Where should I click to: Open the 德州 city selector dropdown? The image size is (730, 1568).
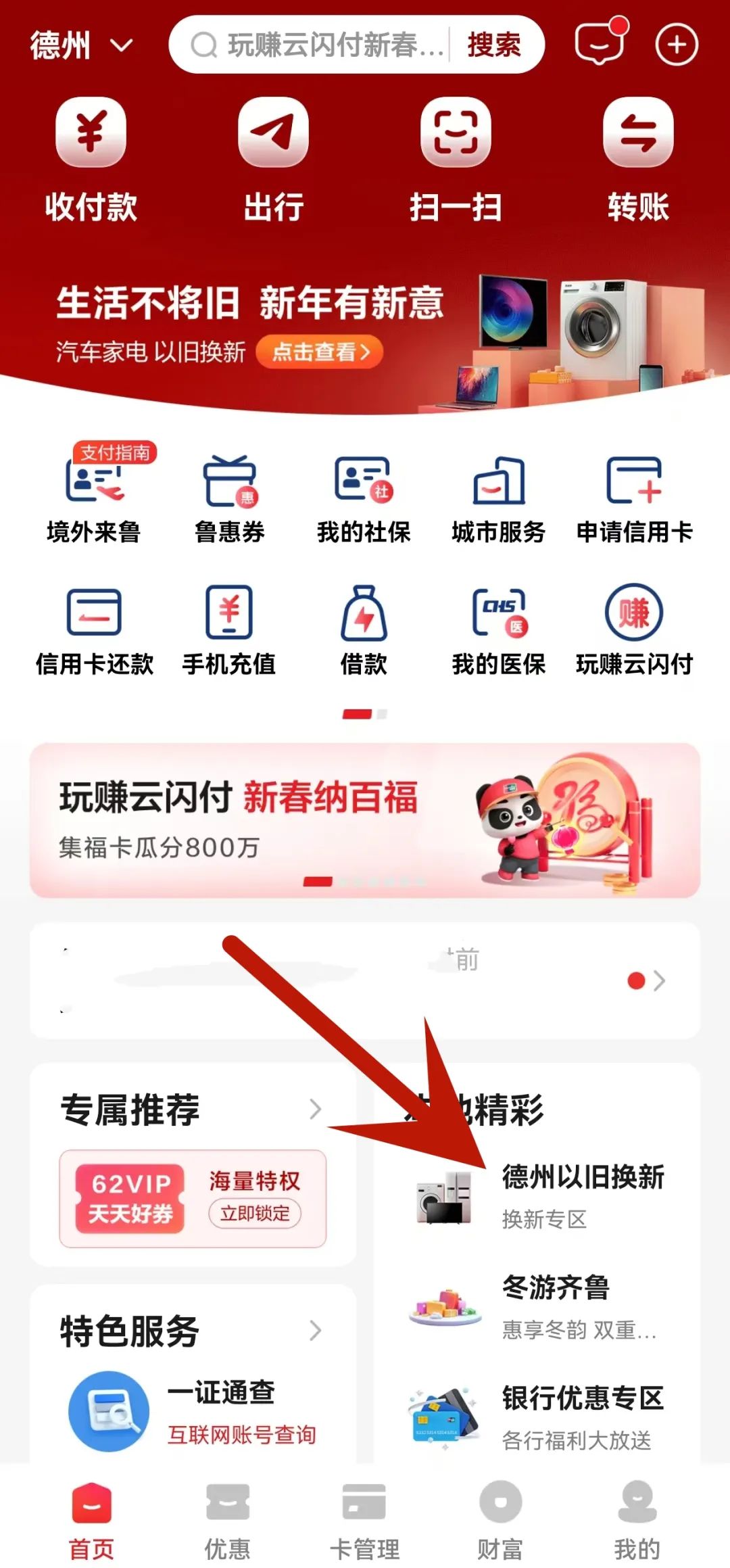pyautogui.click(x=81, y=45)
